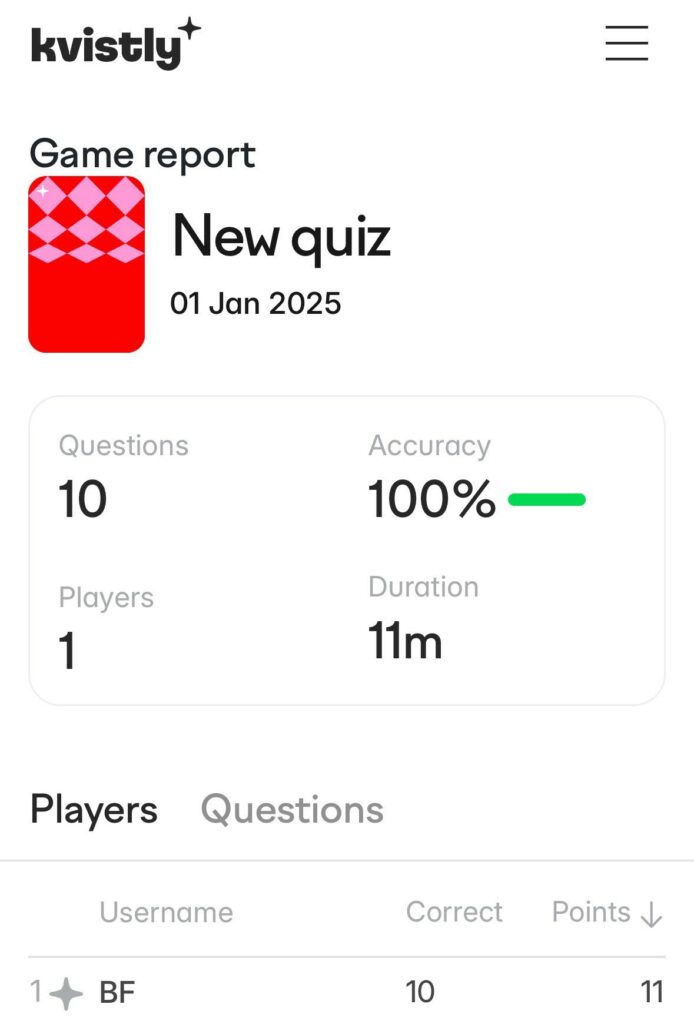Sort players by Points column
694x1024 pixels.
pos(606,912)
